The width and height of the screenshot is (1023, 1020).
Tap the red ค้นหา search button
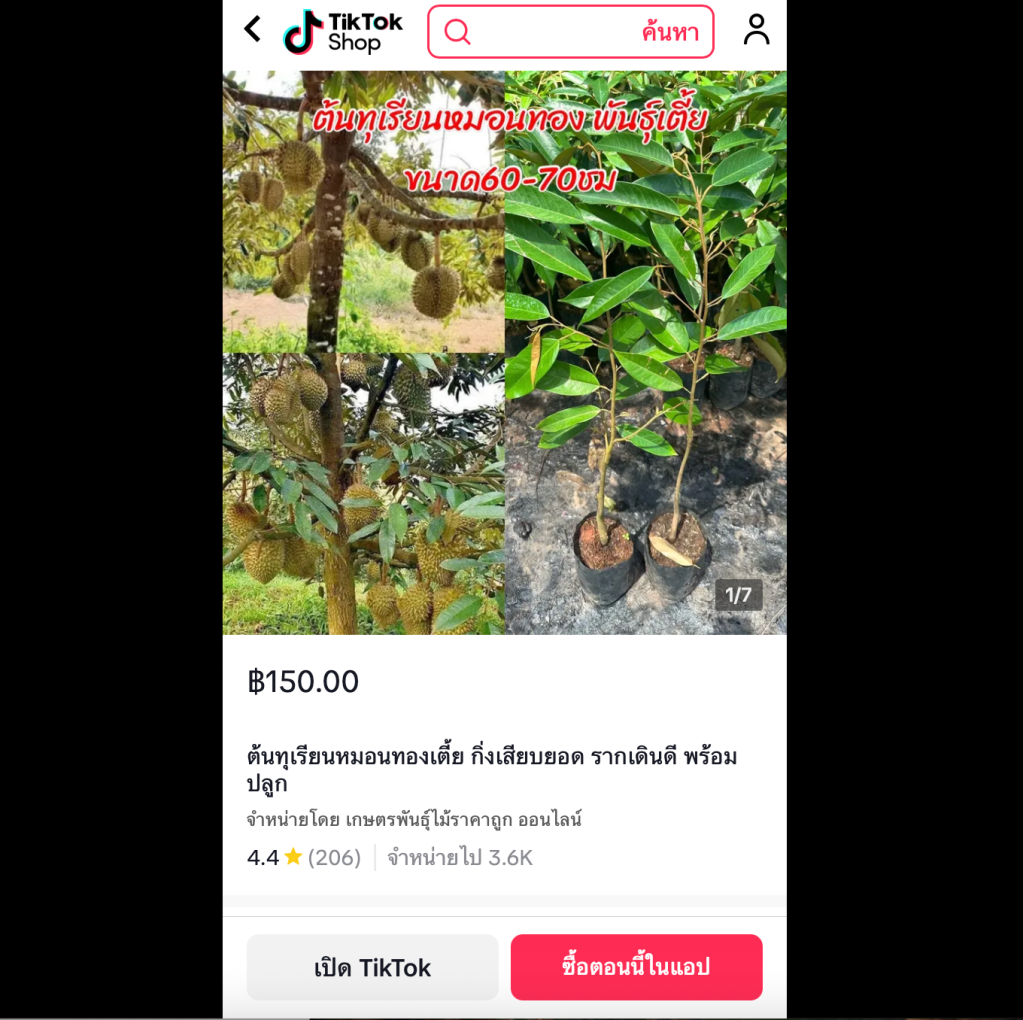click(669, 32)
